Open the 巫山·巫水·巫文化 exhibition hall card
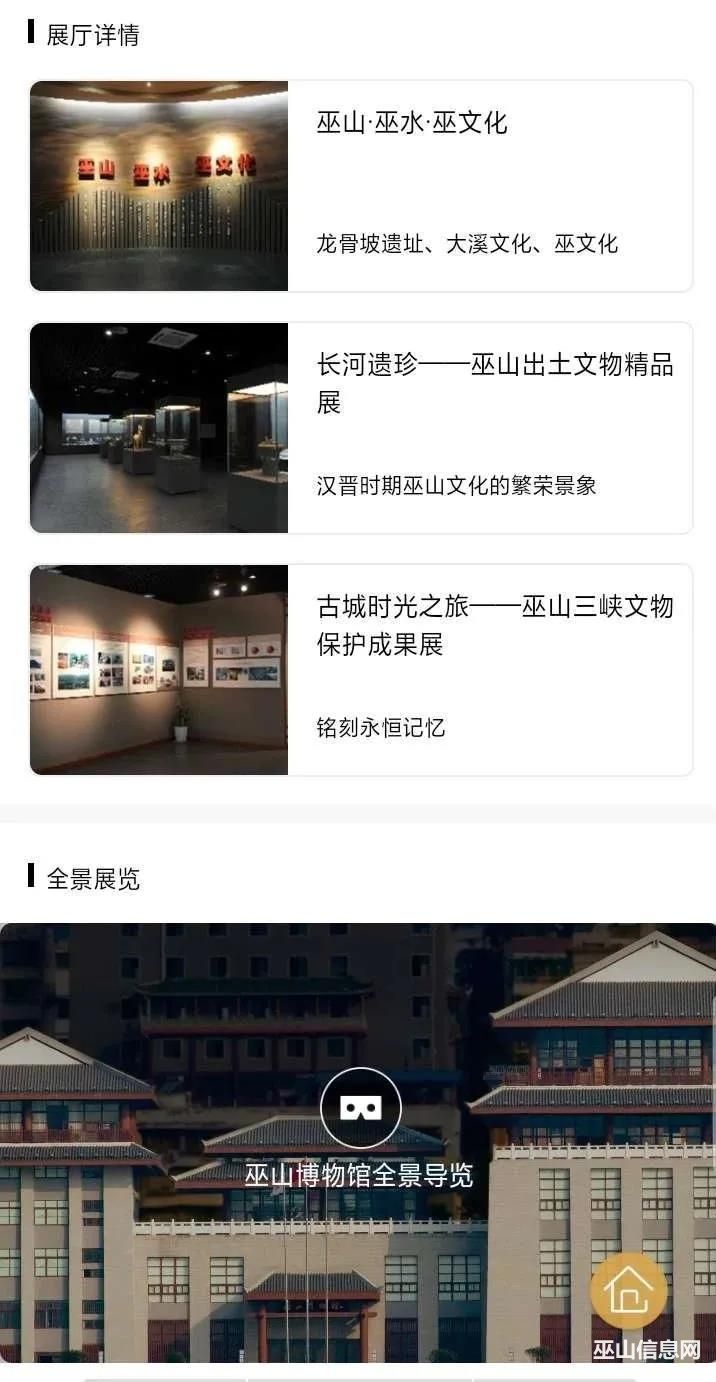This screenshot has width=716, height=1382. click(360, 186)
